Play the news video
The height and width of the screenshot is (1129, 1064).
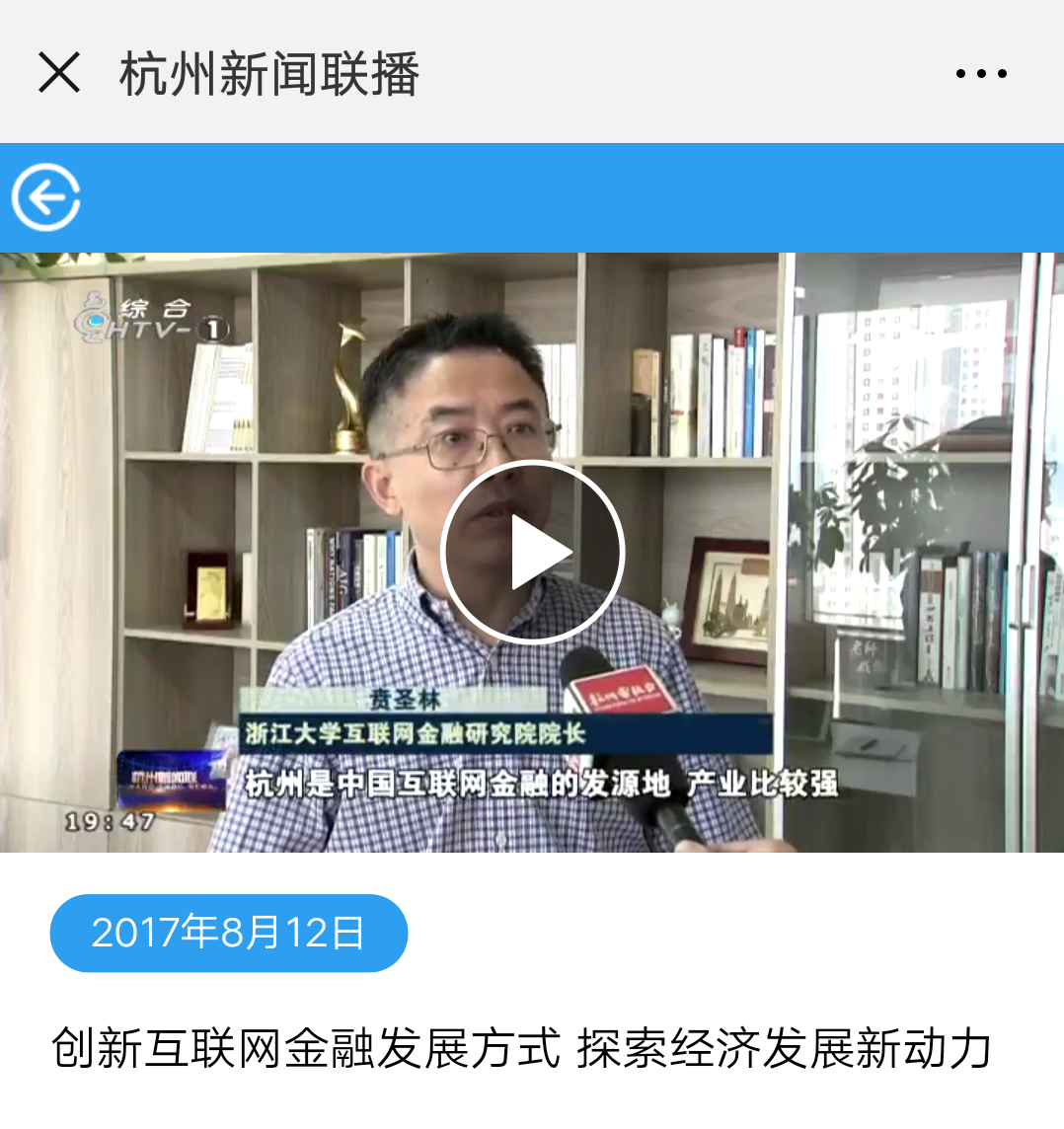coord(533,553)
